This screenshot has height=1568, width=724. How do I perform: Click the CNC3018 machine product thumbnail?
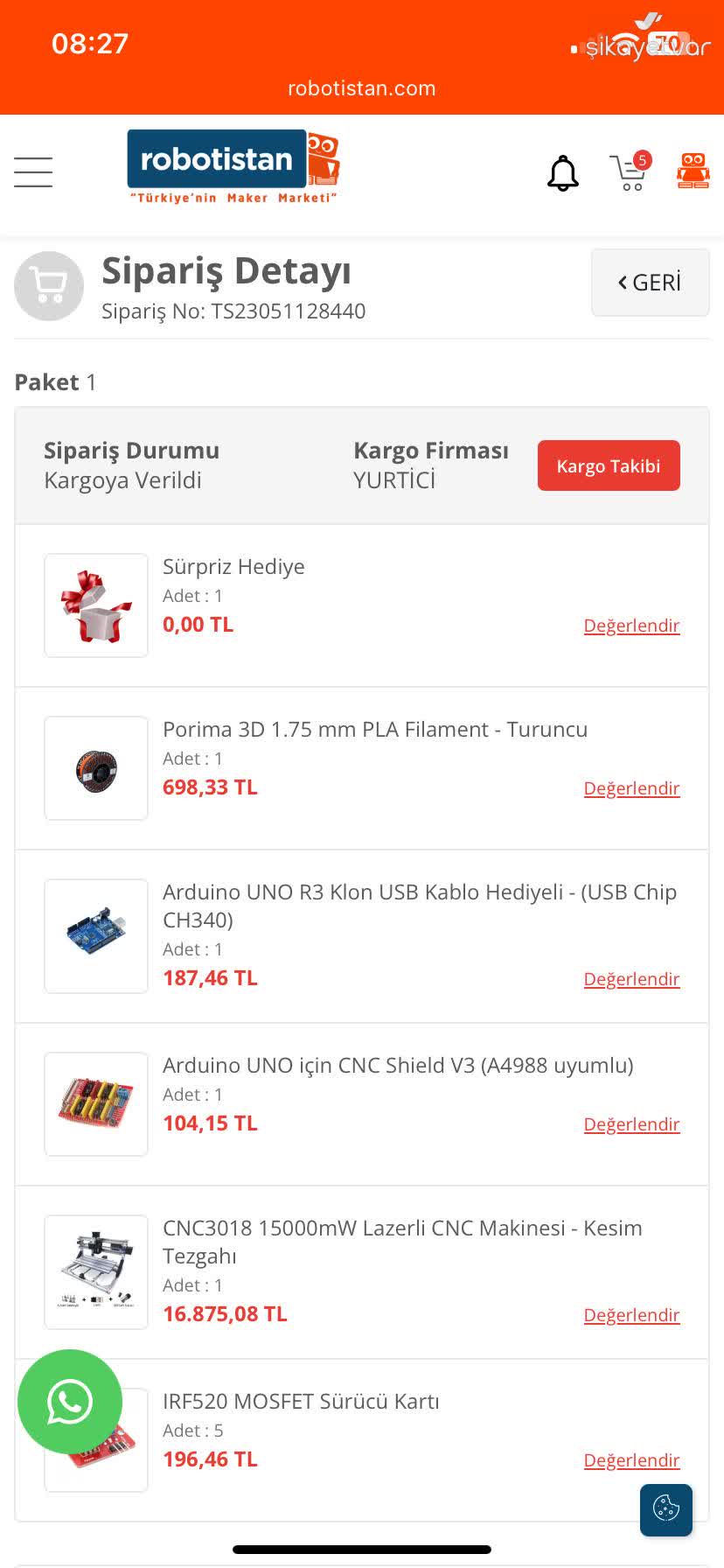(x=95, y=1272)
